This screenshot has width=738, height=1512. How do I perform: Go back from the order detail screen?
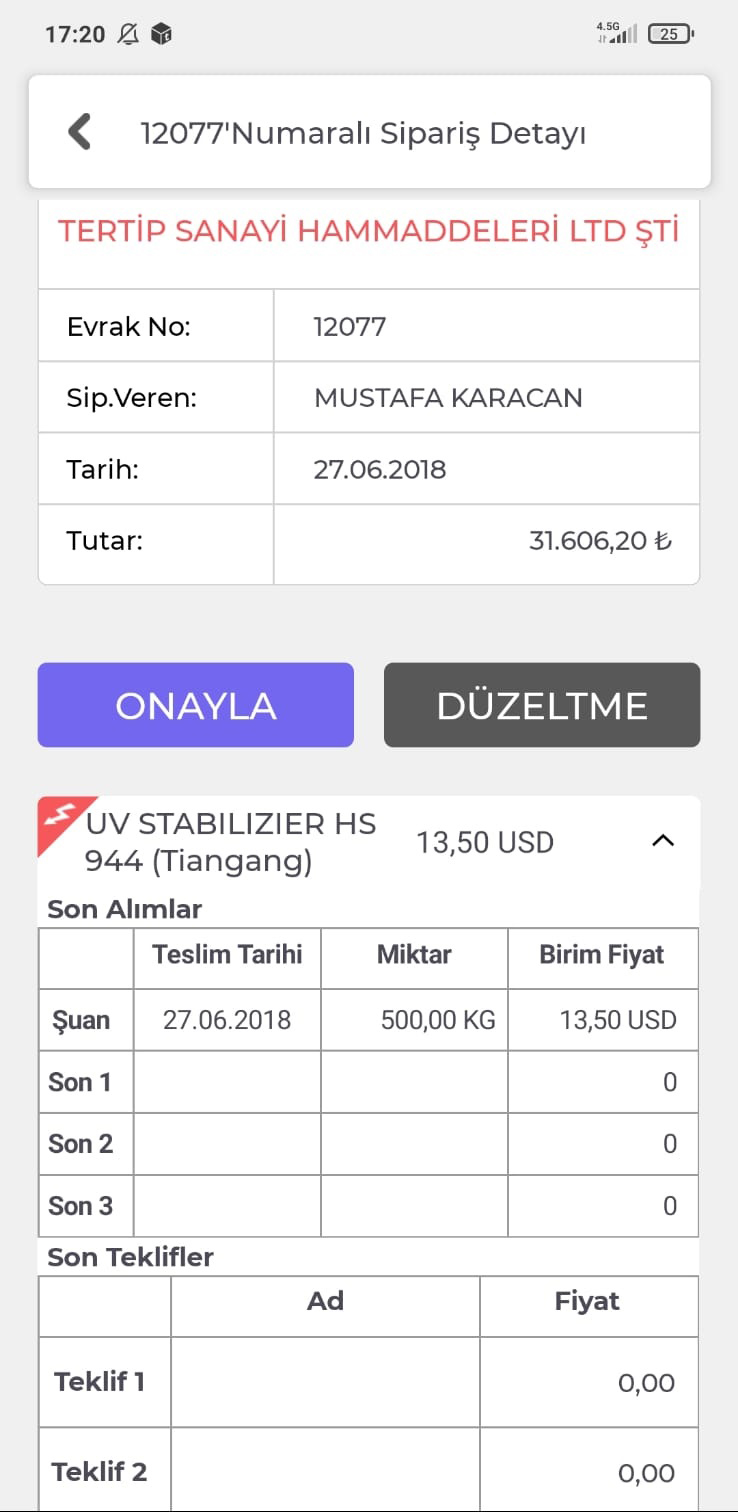coord(79,132)
